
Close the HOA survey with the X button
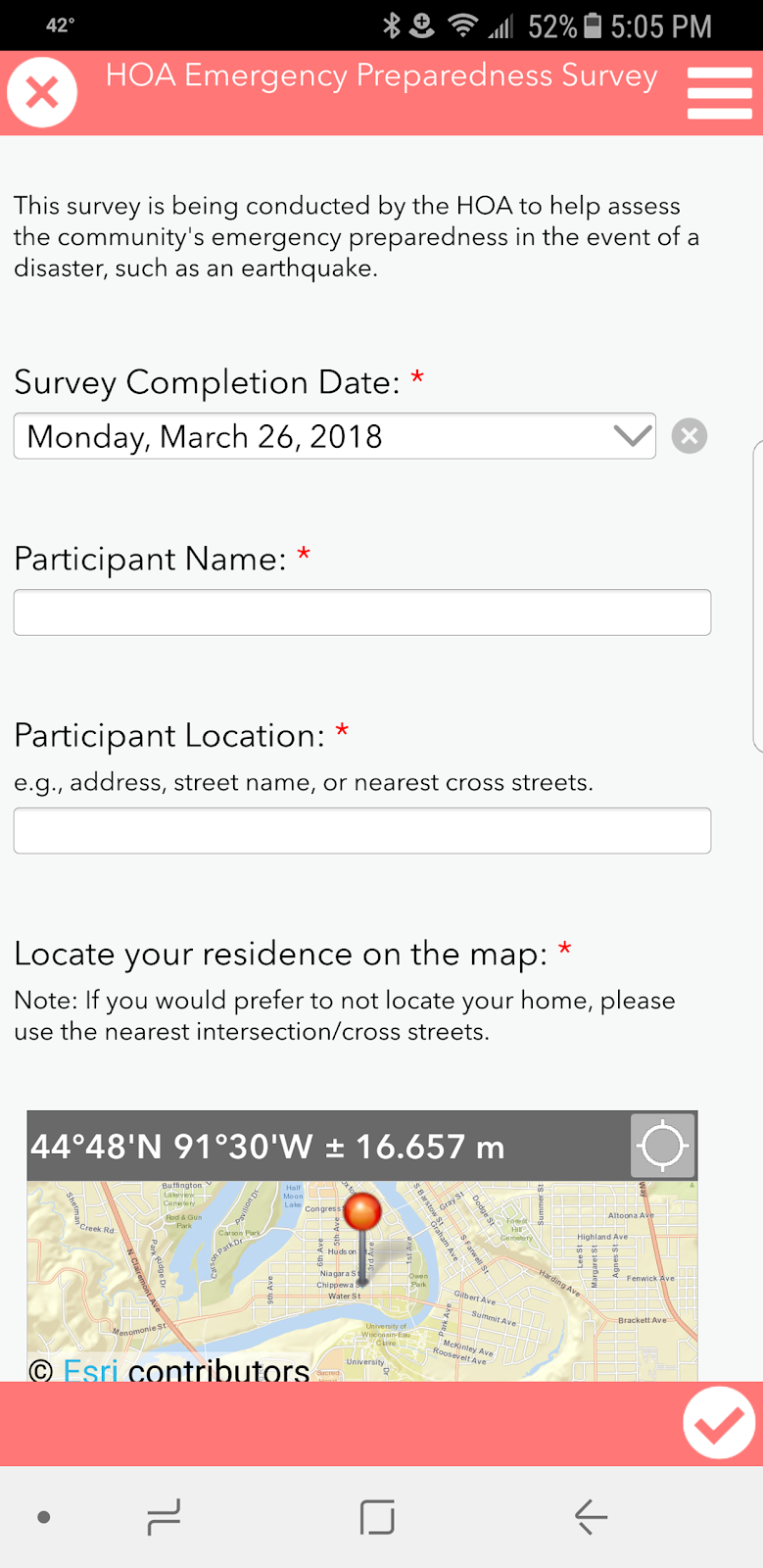(41, 91)
